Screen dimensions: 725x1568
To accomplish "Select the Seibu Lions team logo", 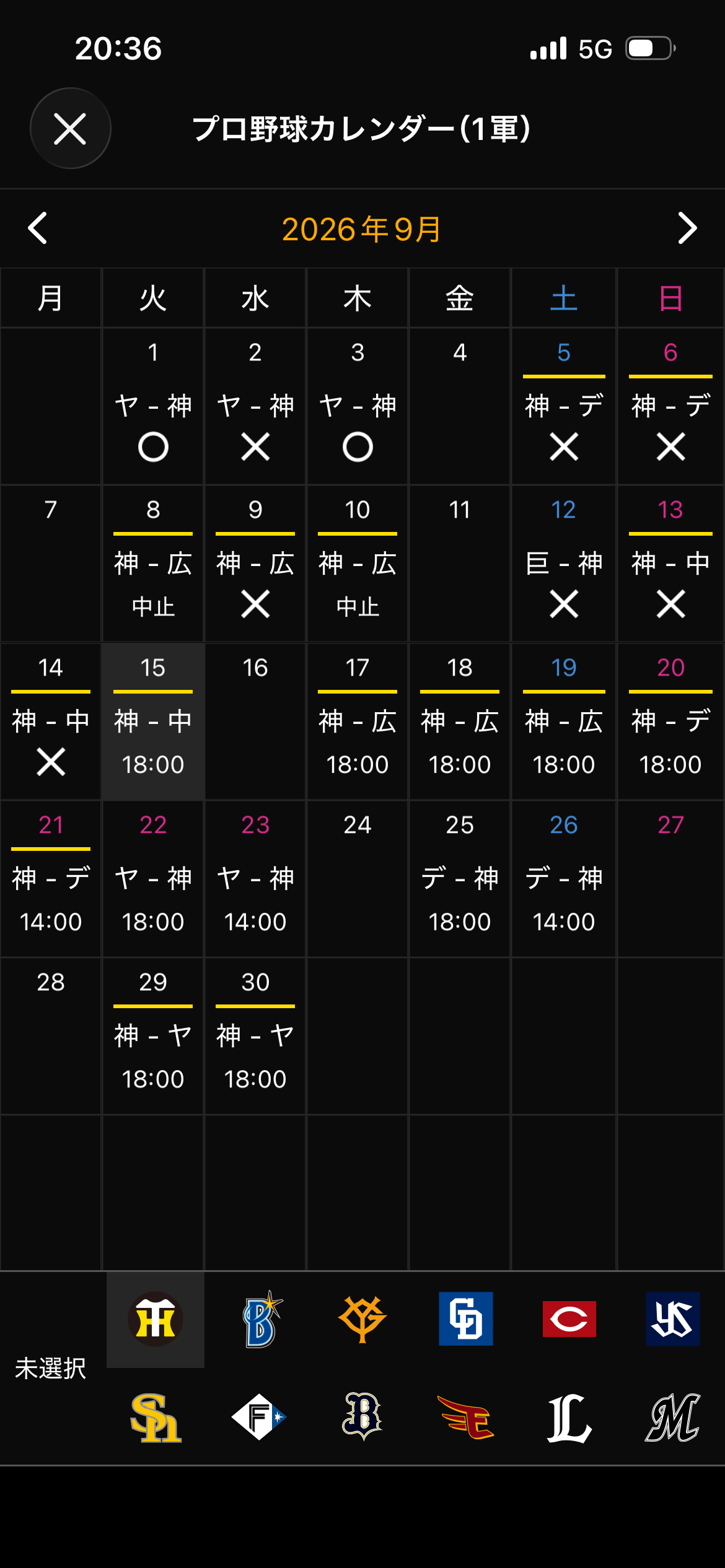I will 569,1418.
